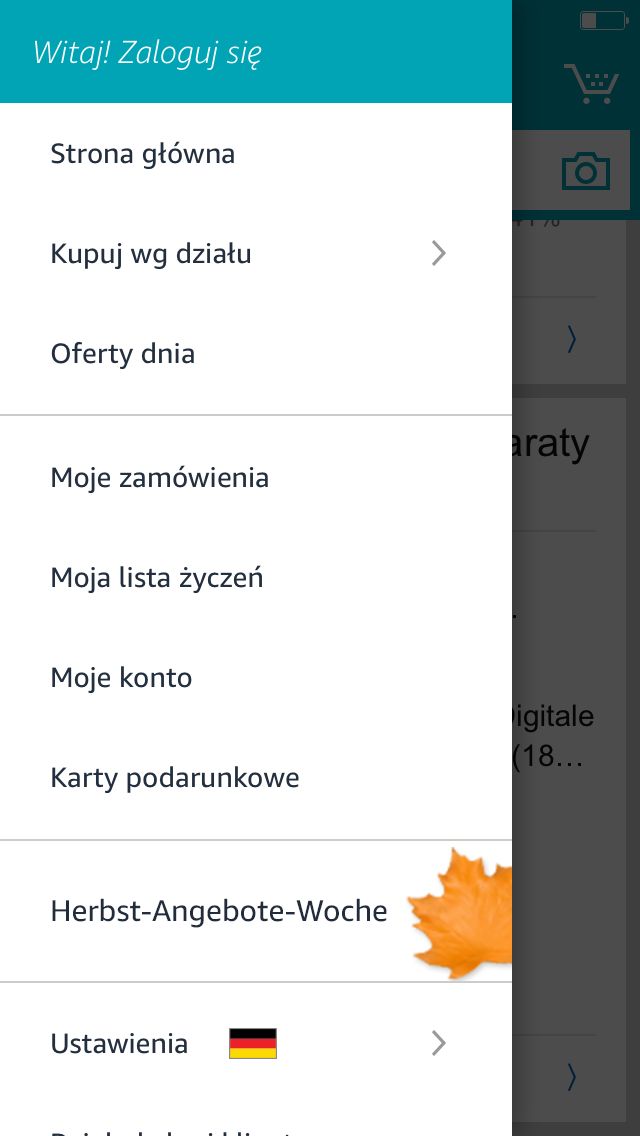
Task: Open Moja lista życzeń
Action: [256, 577]
